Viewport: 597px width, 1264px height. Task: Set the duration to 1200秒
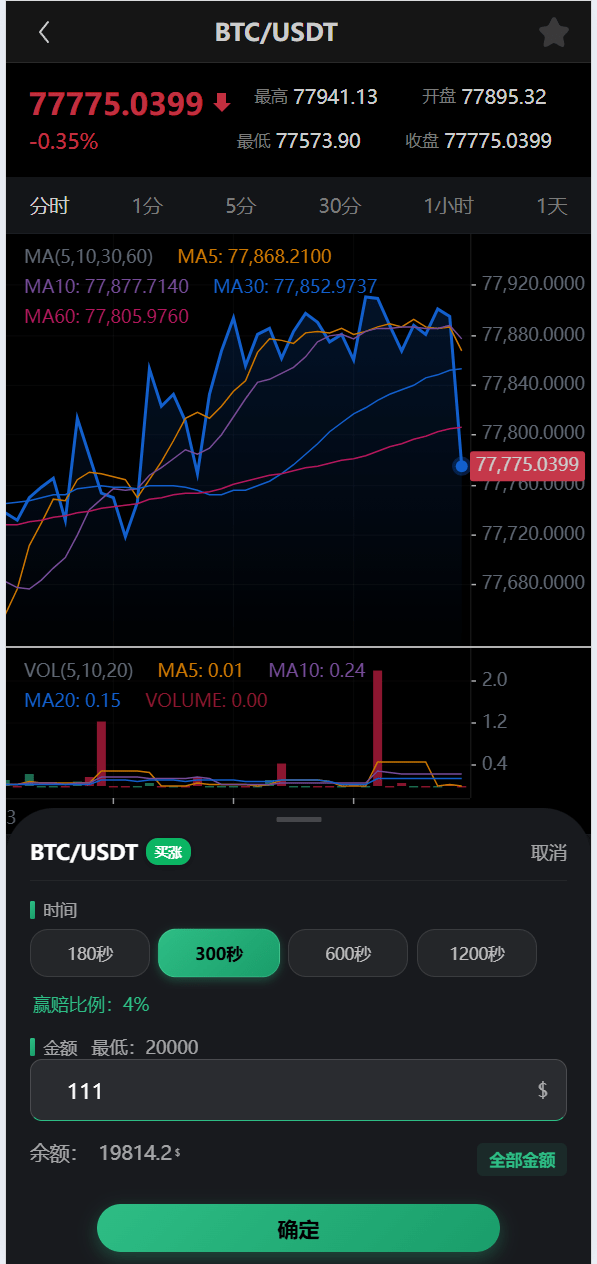pyautogui.click(x=477, y=953)
